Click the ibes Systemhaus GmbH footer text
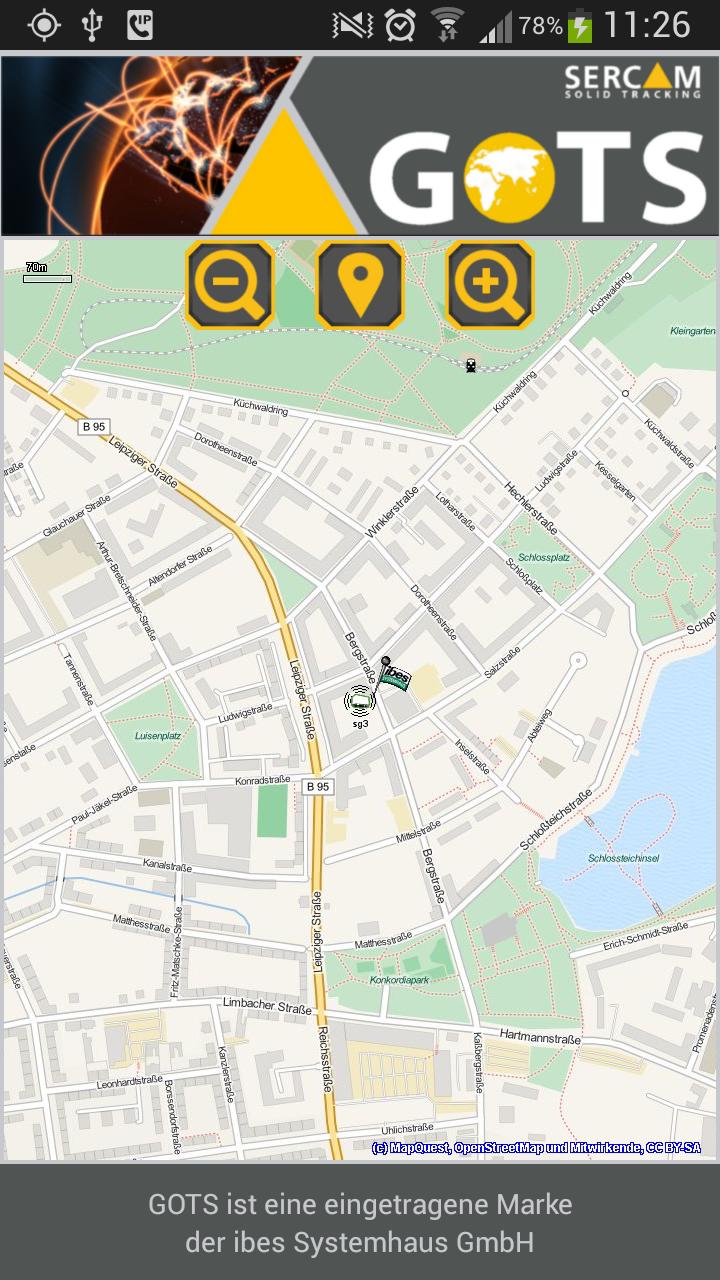The width and height of the screenshot is (720, 1280). point(360,1245)
